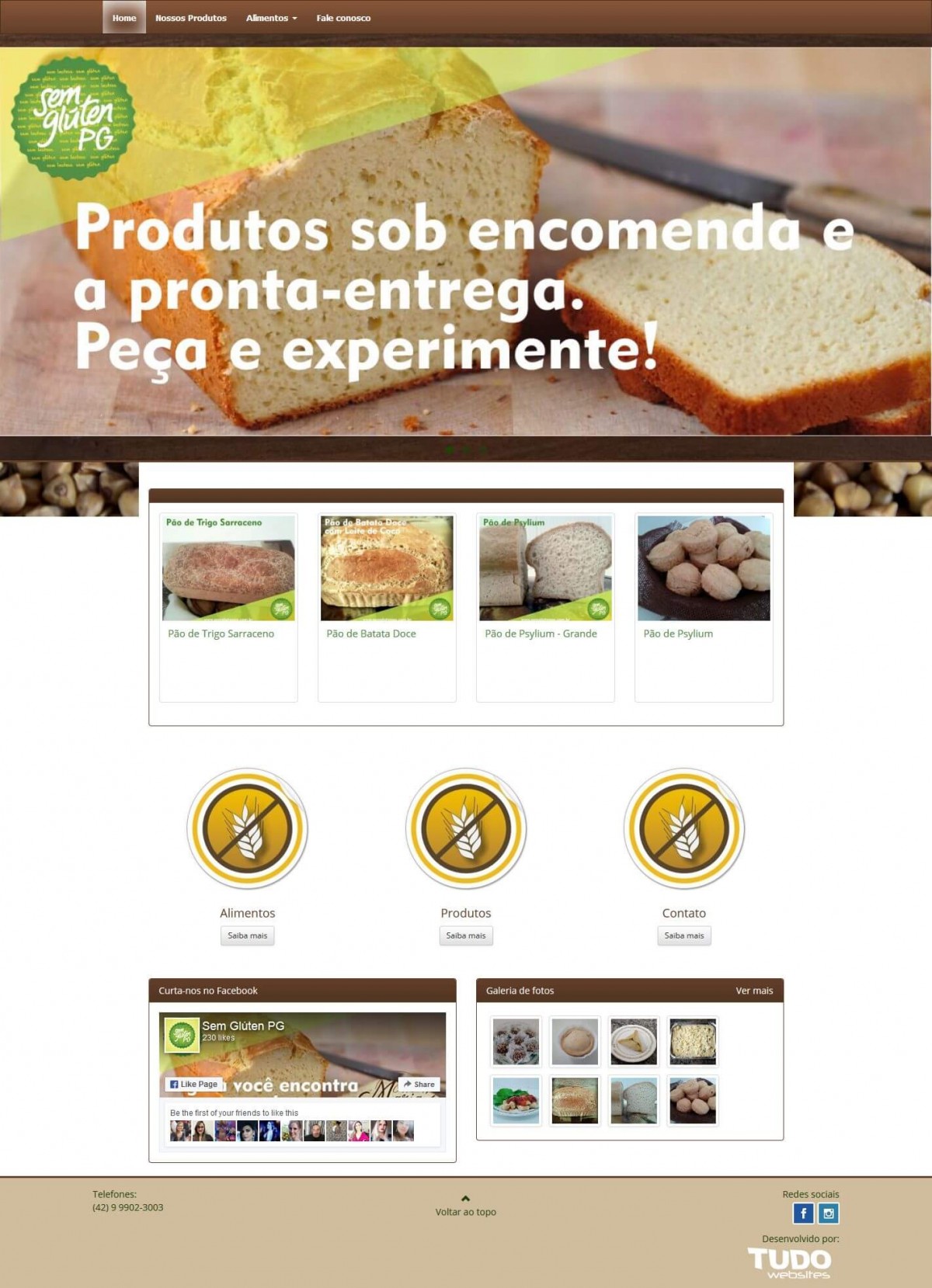This screenshot has height=1288, width=932.
Task: Expand the Alimentos dropdown menu
Action: [x=271, y=18]
